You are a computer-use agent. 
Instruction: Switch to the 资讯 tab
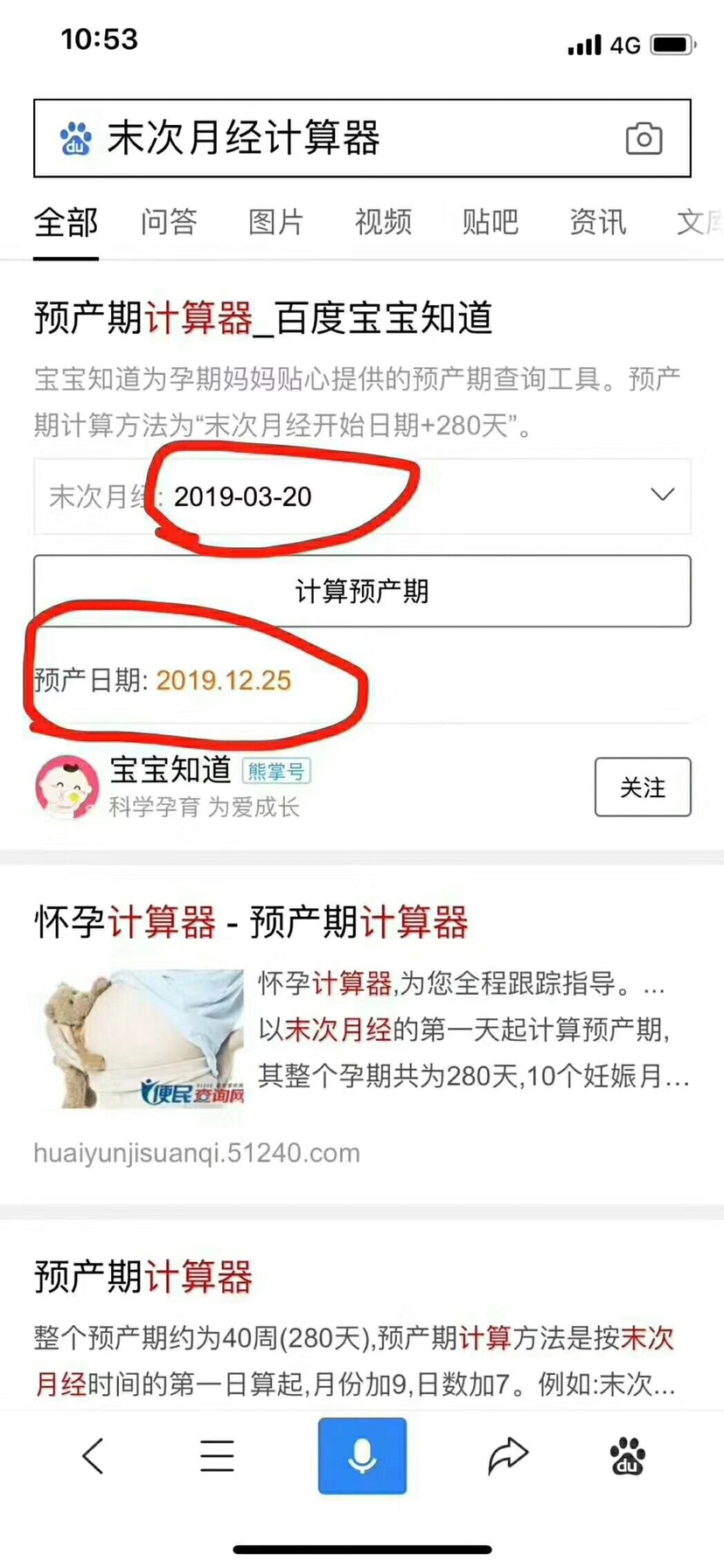point(597,222)
